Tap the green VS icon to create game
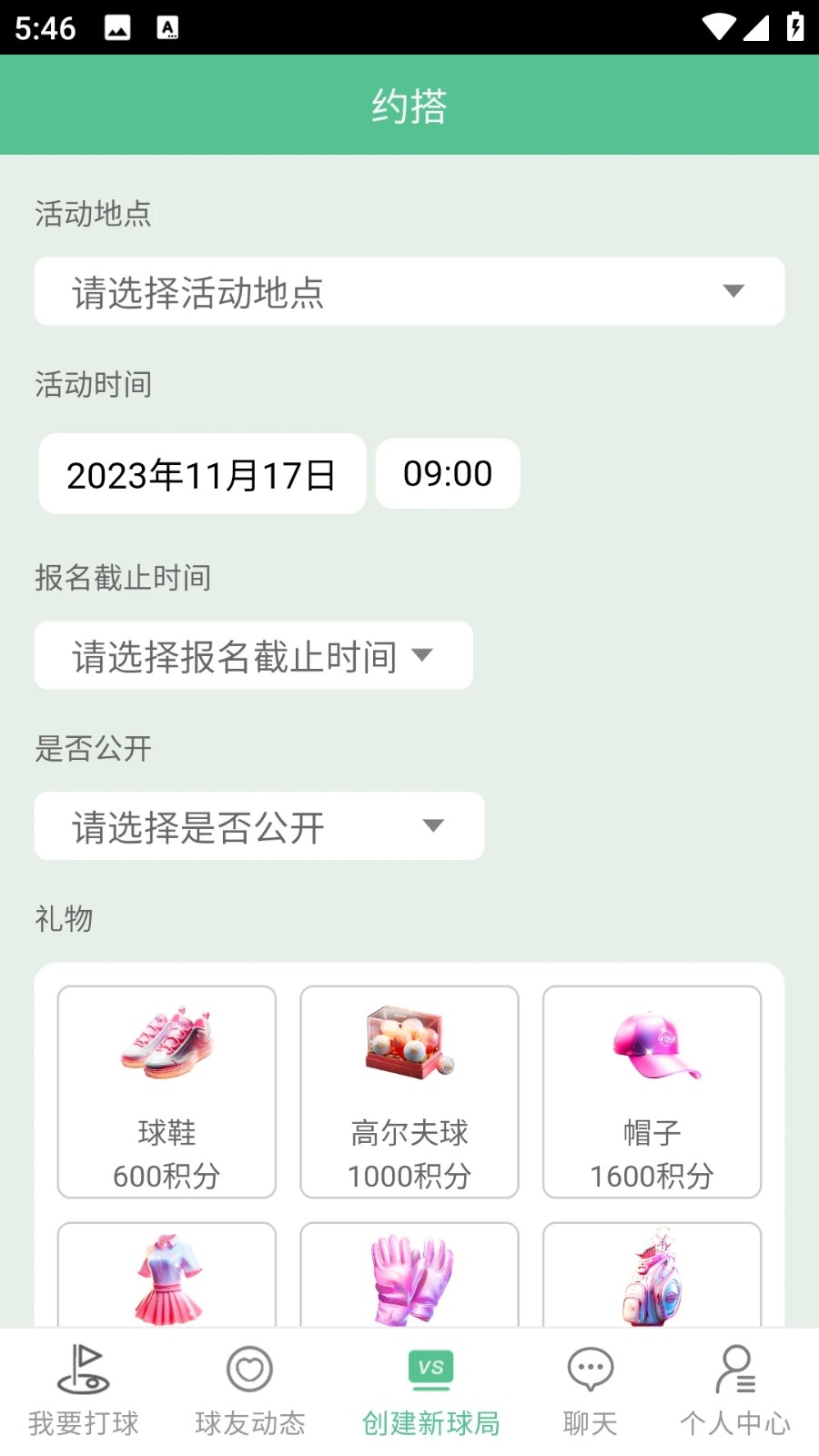819x1456 pixels. 430,1367
